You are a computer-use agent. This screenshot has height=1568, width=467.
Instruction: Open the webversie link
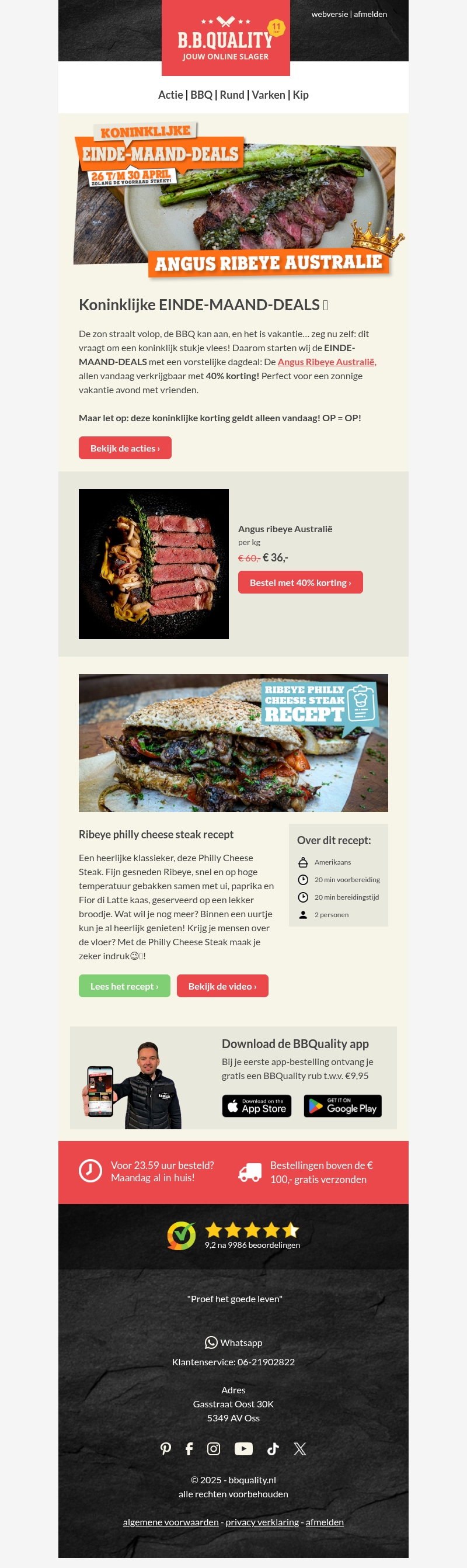[x=329, y=14]
